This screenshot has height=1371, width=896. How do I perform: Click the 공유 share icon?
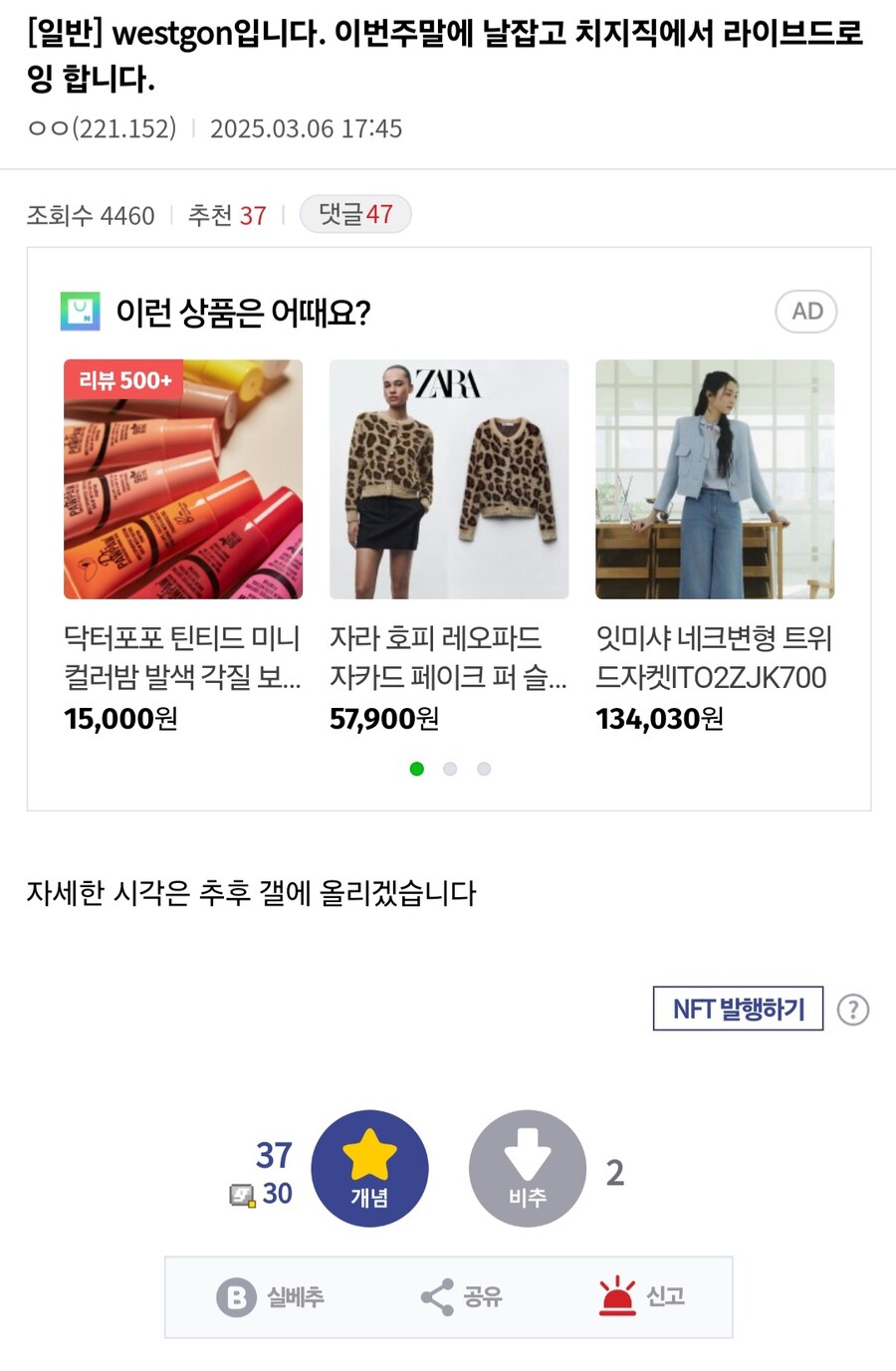click(435, 1297)
